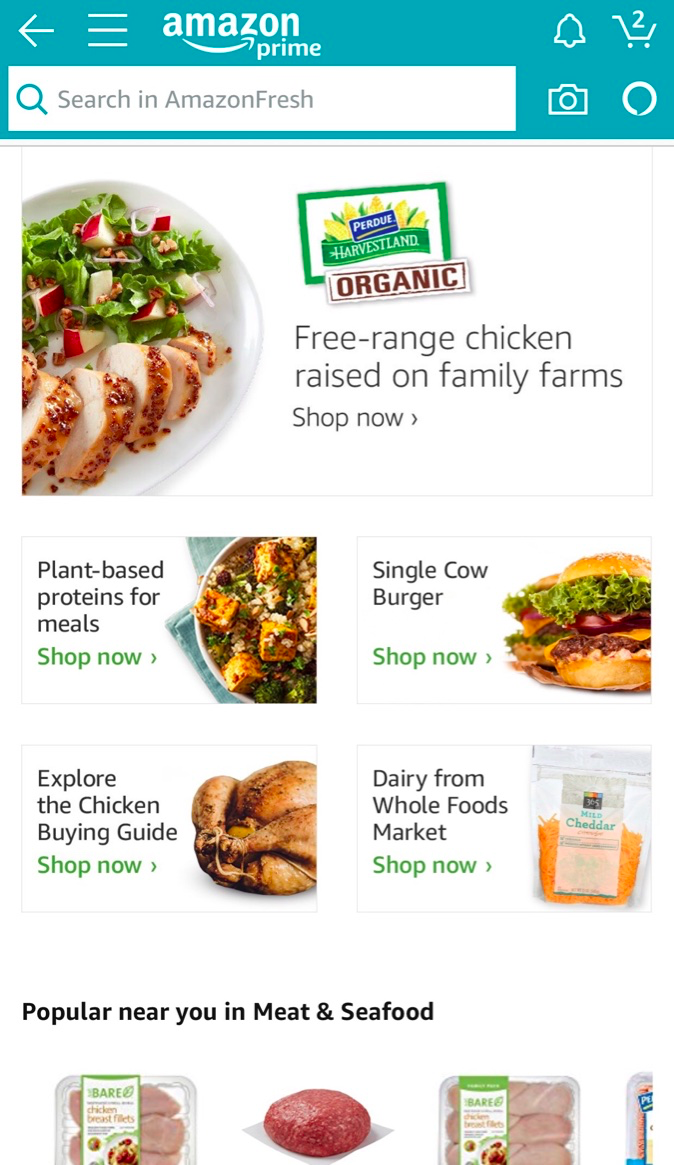The image size is (674, 1165).
Task: Open the notifications bell
Action: (x=569, y=31)
